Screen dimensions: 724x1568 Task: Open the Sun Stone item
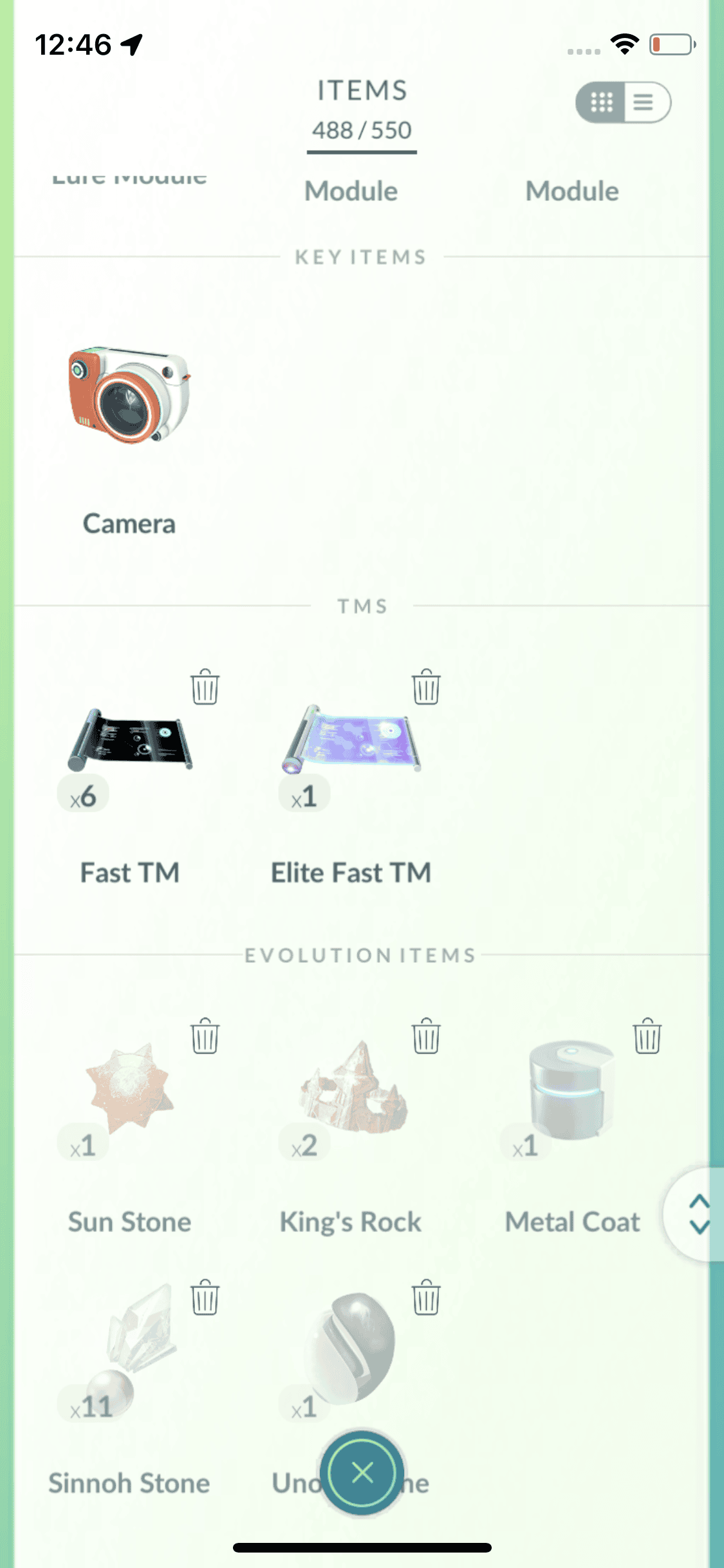pyautogui.click(x=129, y=1089)
